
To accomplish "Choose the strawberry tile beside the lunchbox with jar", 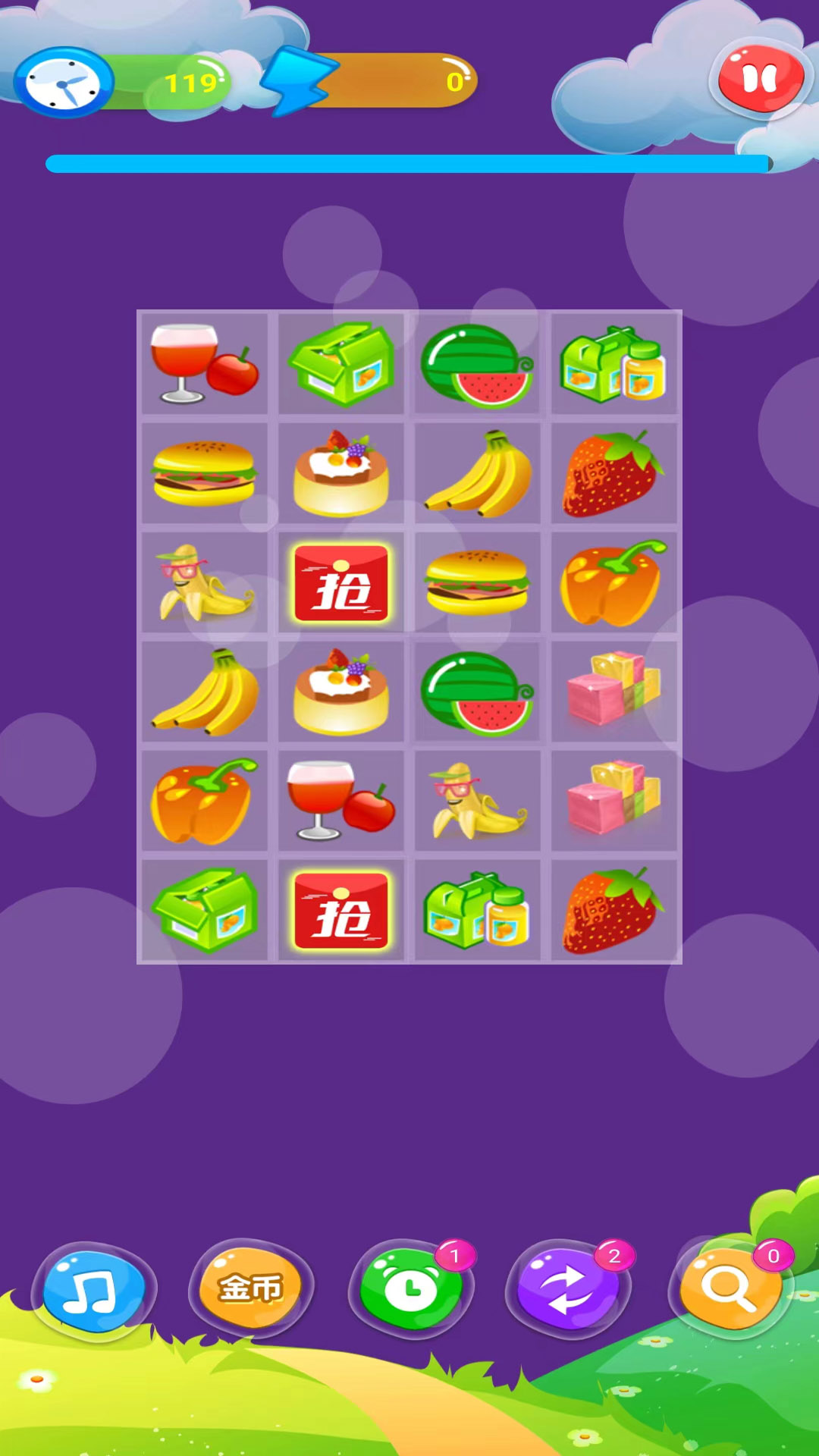I will 613,910.
